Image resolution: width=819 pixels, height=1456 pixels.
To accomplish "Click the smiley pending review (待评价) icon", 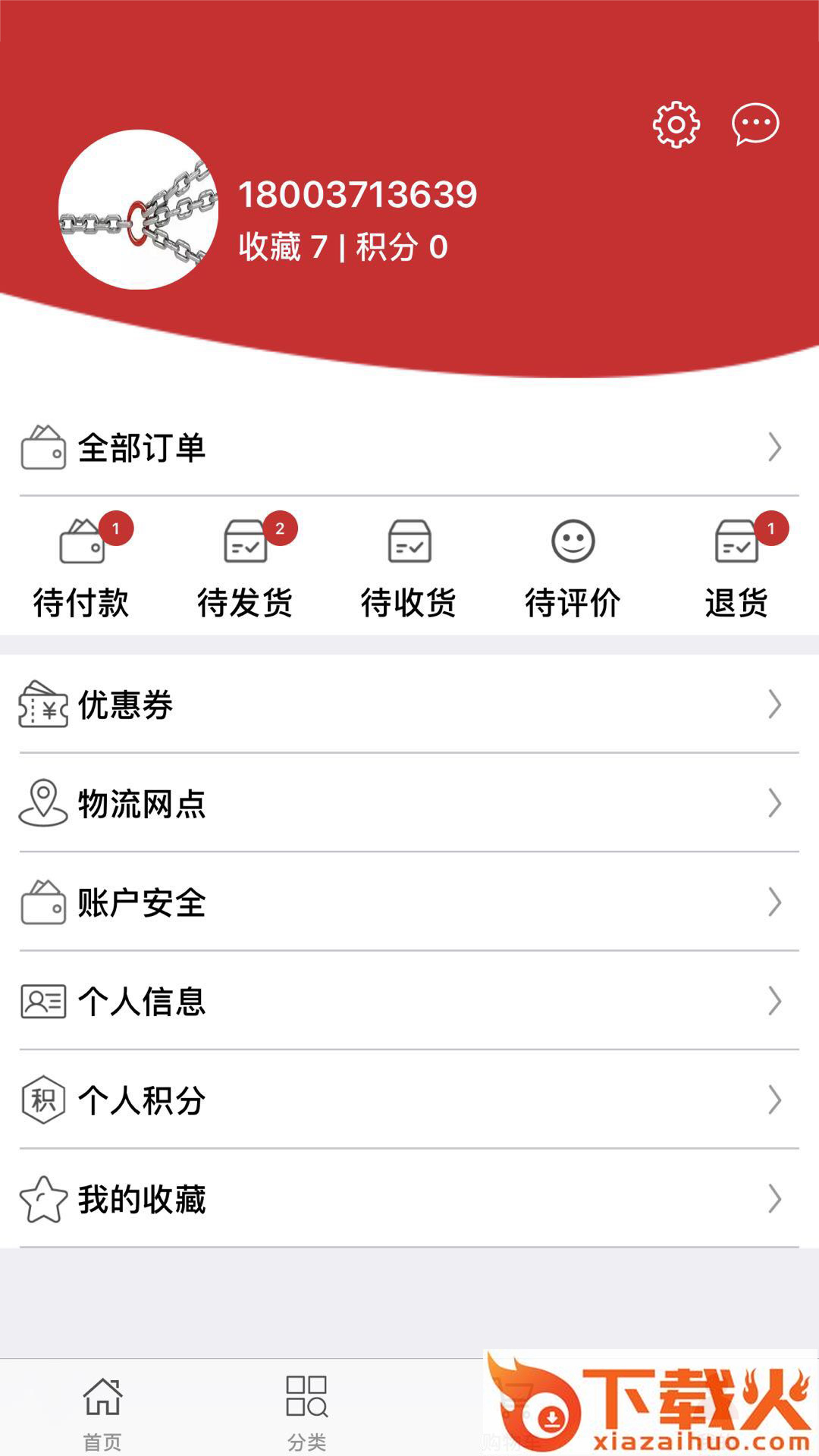I will point(573,542).
